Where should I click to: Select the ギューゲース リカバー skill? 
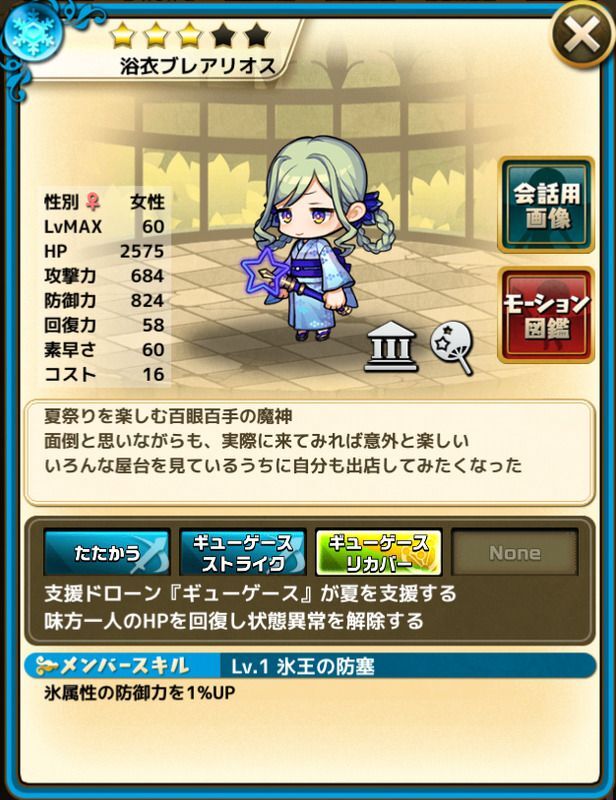pyautogui.click(x=378, y=553)
